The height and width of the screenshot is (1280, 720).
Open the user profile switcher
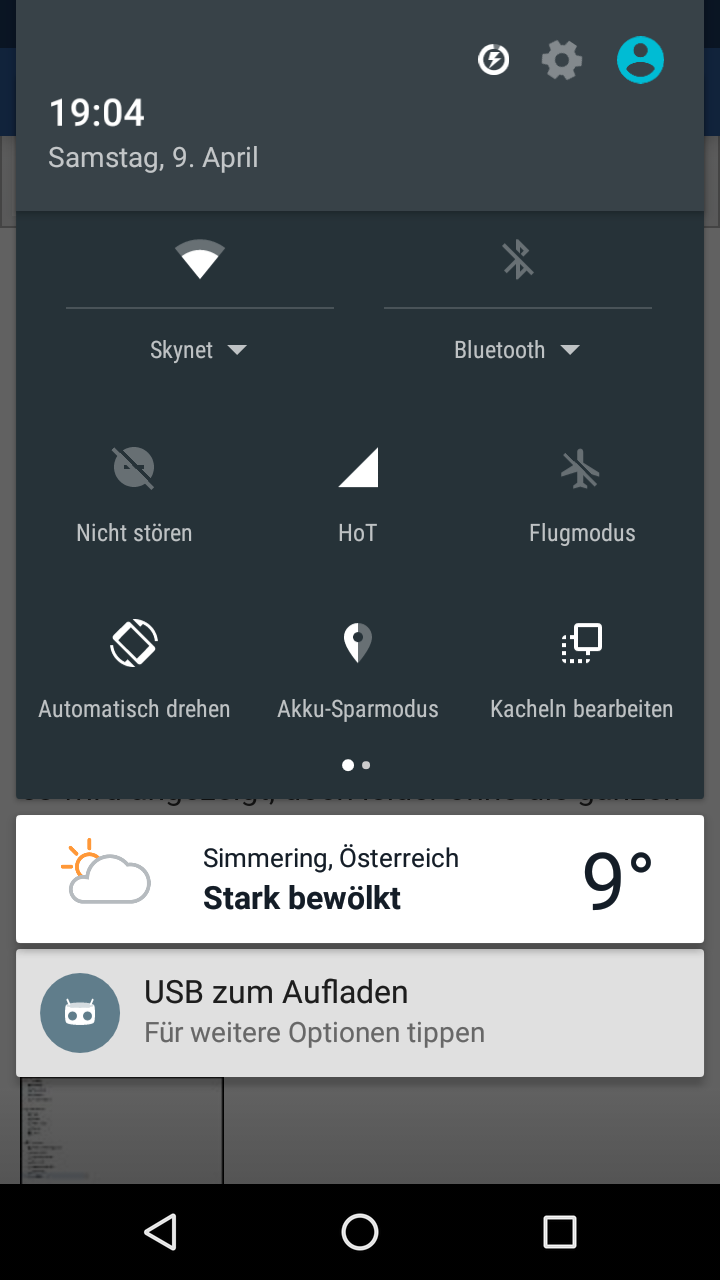click(640, 61)
